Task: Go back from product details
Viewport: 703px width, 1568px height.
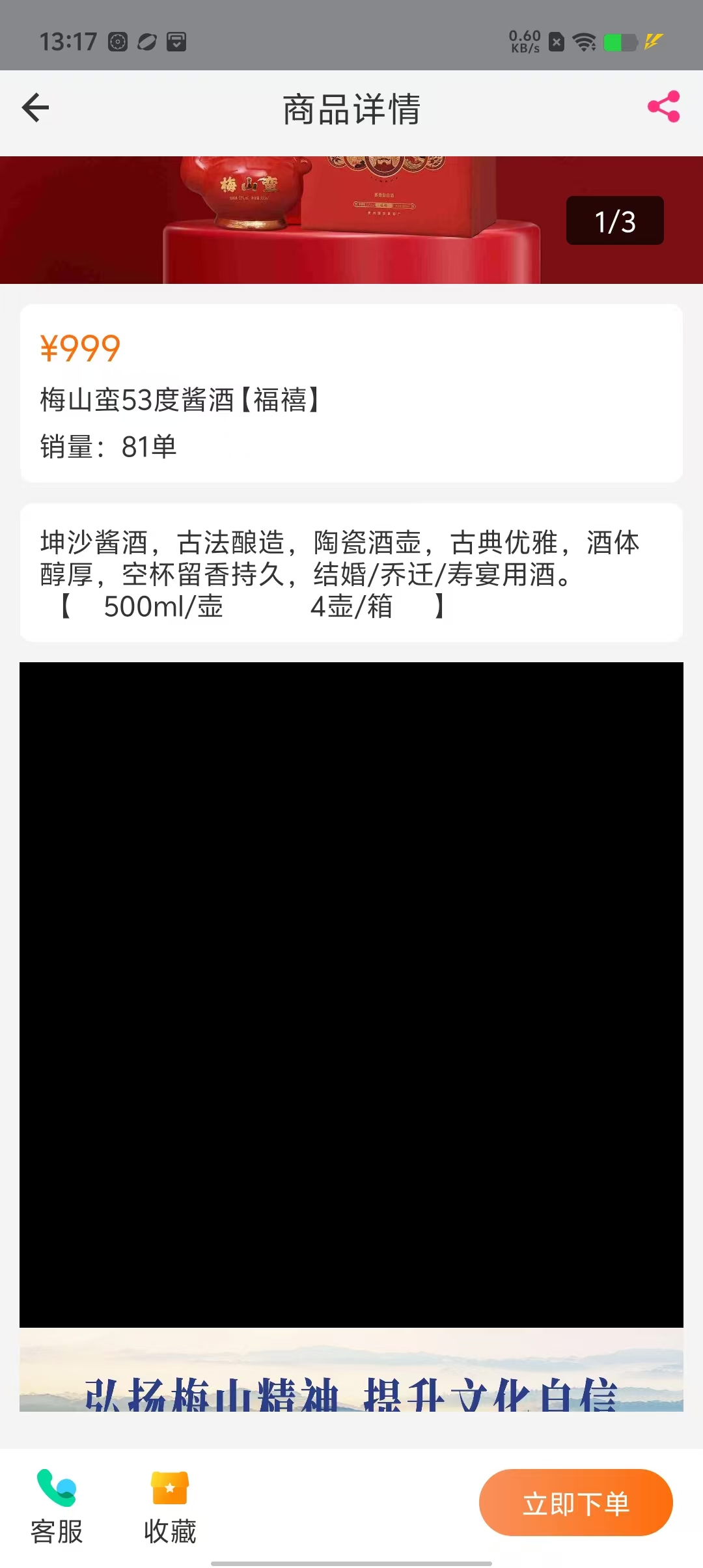Action: point(36,107)
